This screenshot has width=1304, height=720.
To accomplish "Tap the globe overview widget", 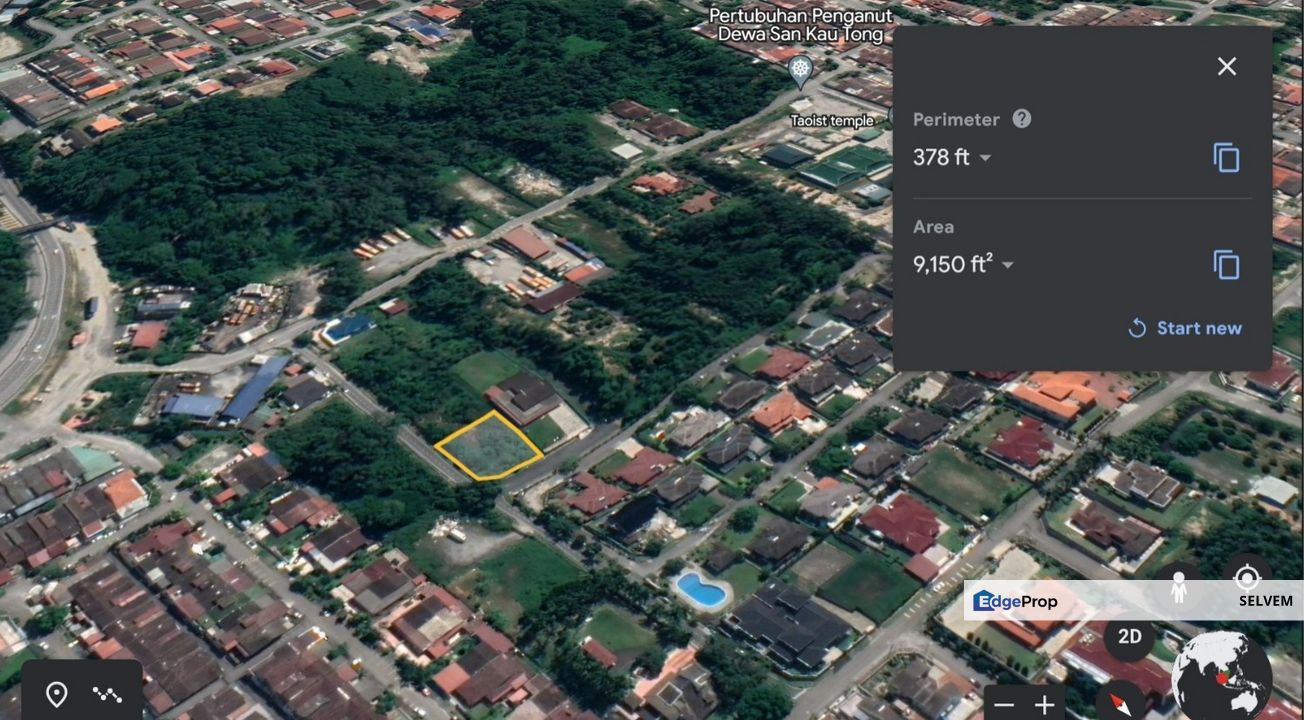I will point(1221,676).
